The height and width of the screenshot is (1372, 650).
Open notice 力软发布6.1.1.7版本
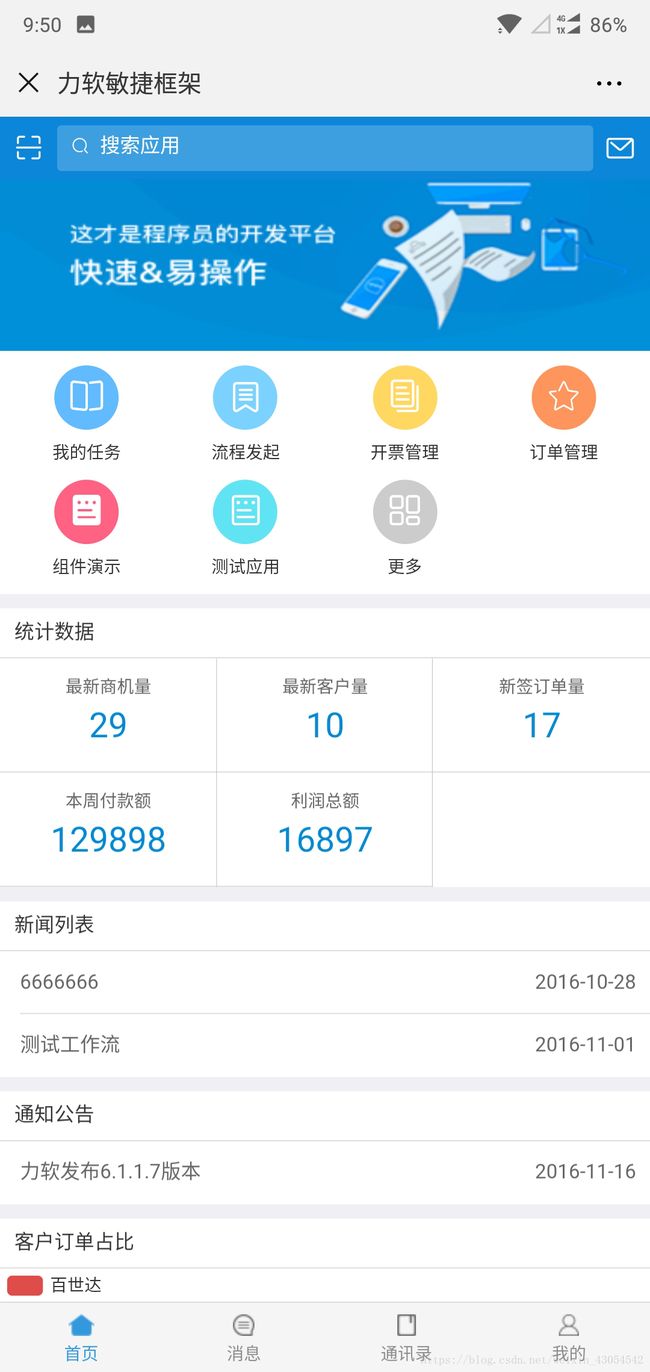pyautogui.click(x=325, y=1171)
